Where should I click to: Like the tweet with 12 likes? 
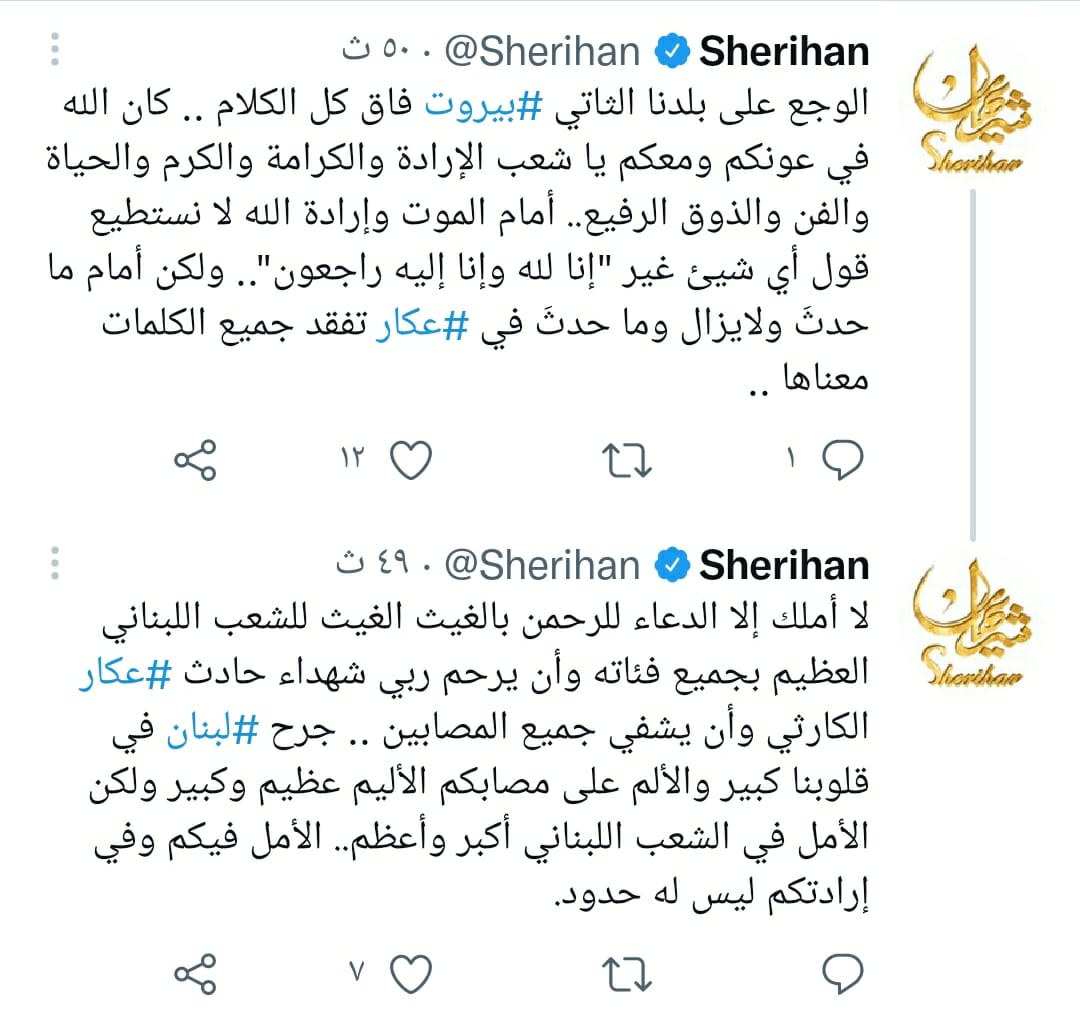[410, 460]
